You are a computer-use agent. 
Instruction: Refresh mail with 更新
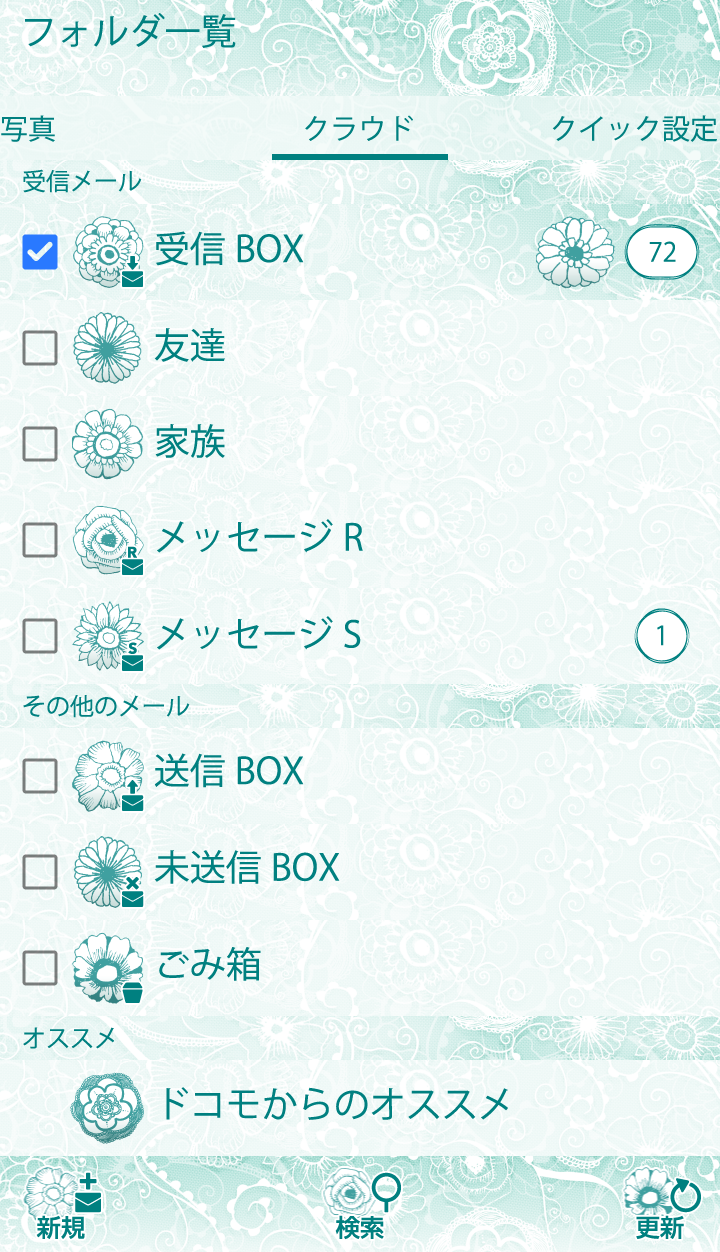(x=660, y=1207)
